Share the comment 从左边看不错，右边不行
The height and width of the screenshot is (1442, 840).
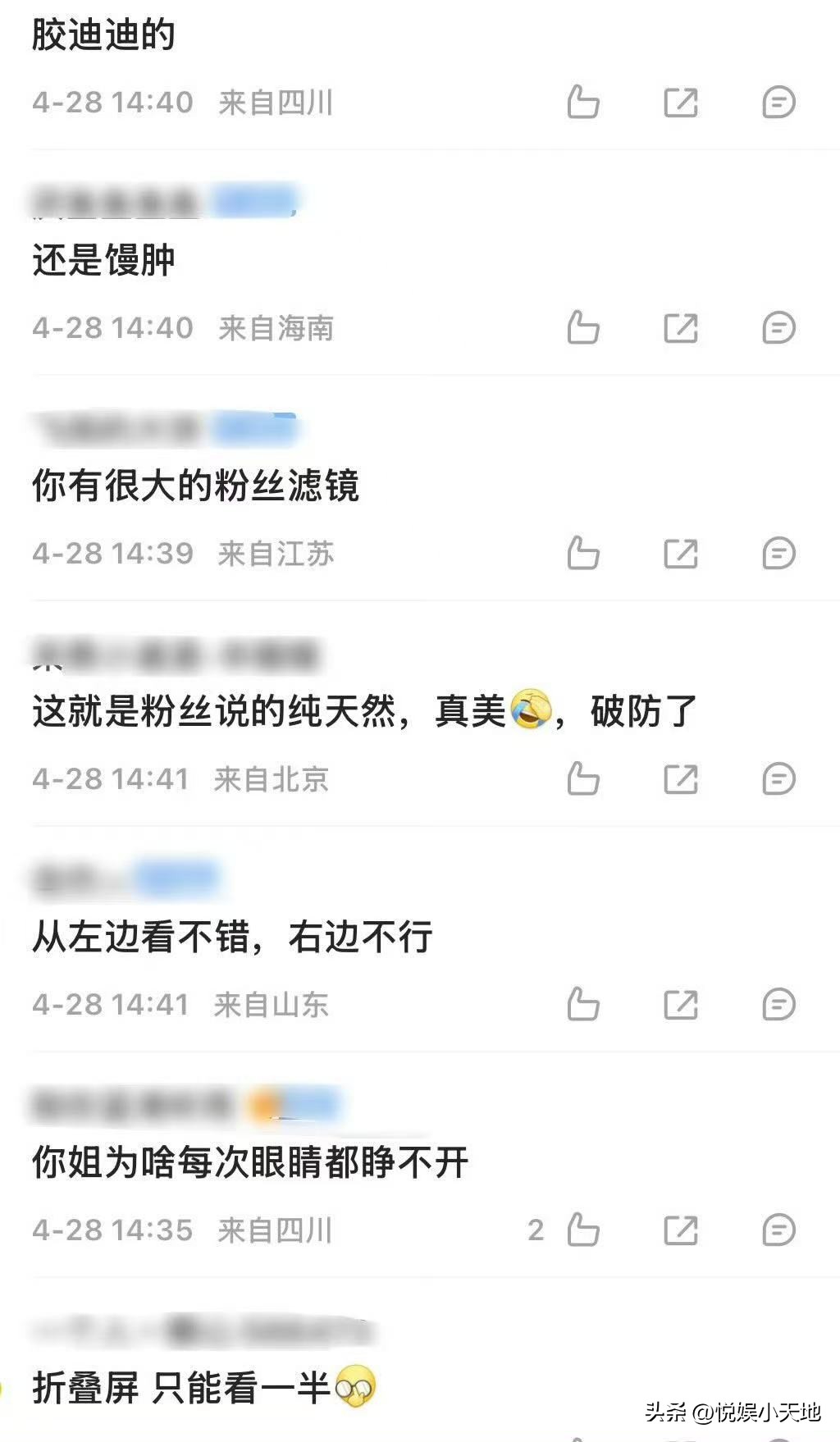coord(680,1005)
